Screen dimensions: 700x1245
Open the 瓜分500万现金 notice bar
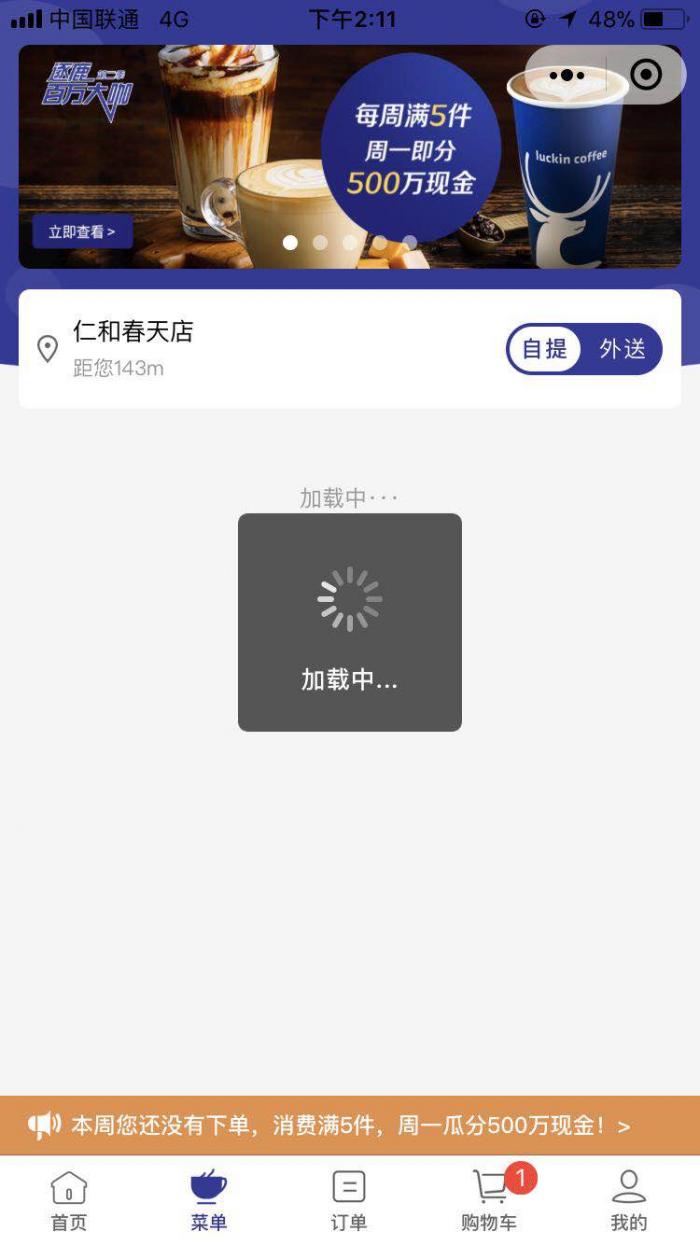(350, 1126)
